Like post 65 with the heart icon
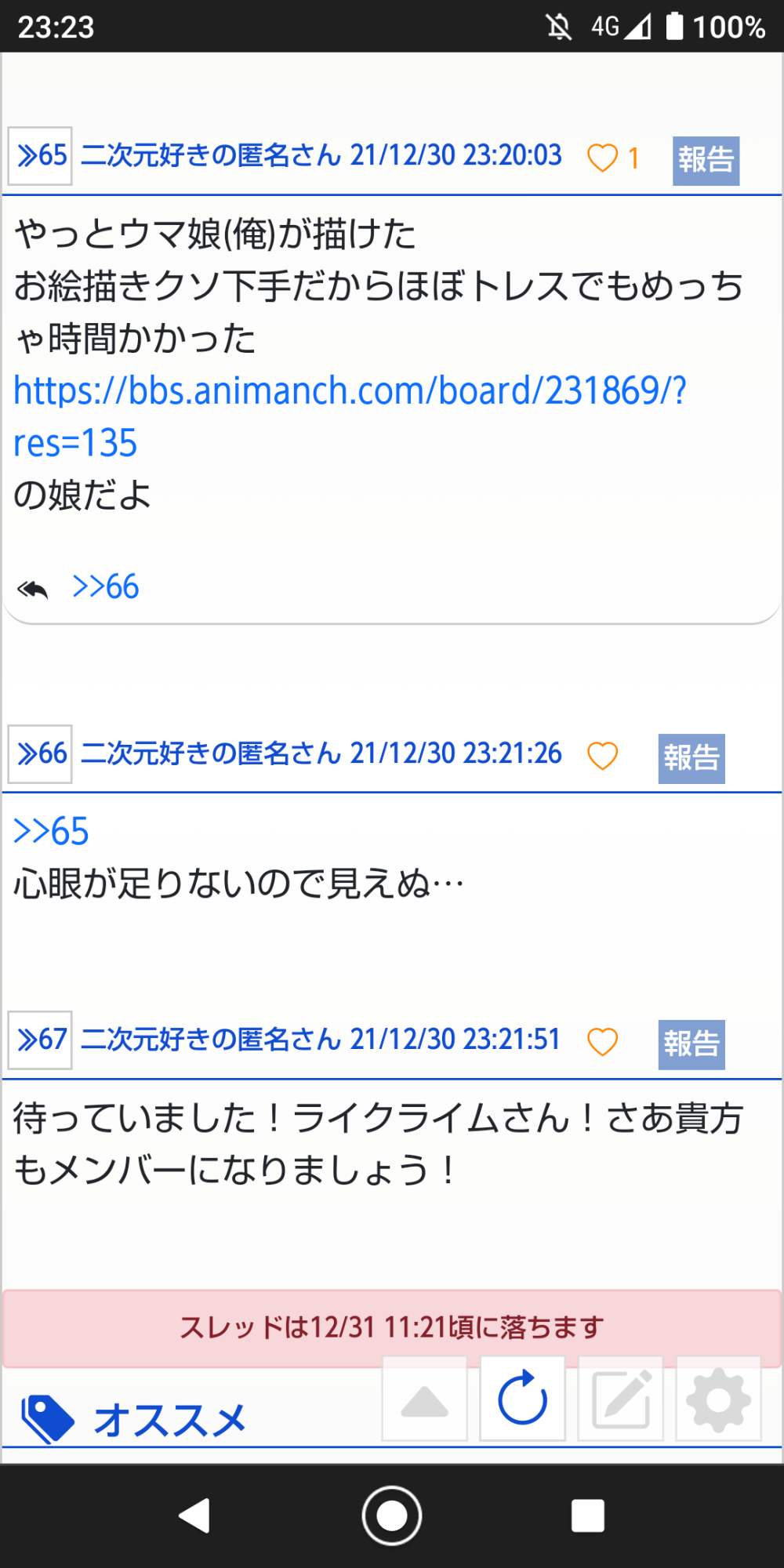This screenshot has width=784, height=1568. (602, 158)
